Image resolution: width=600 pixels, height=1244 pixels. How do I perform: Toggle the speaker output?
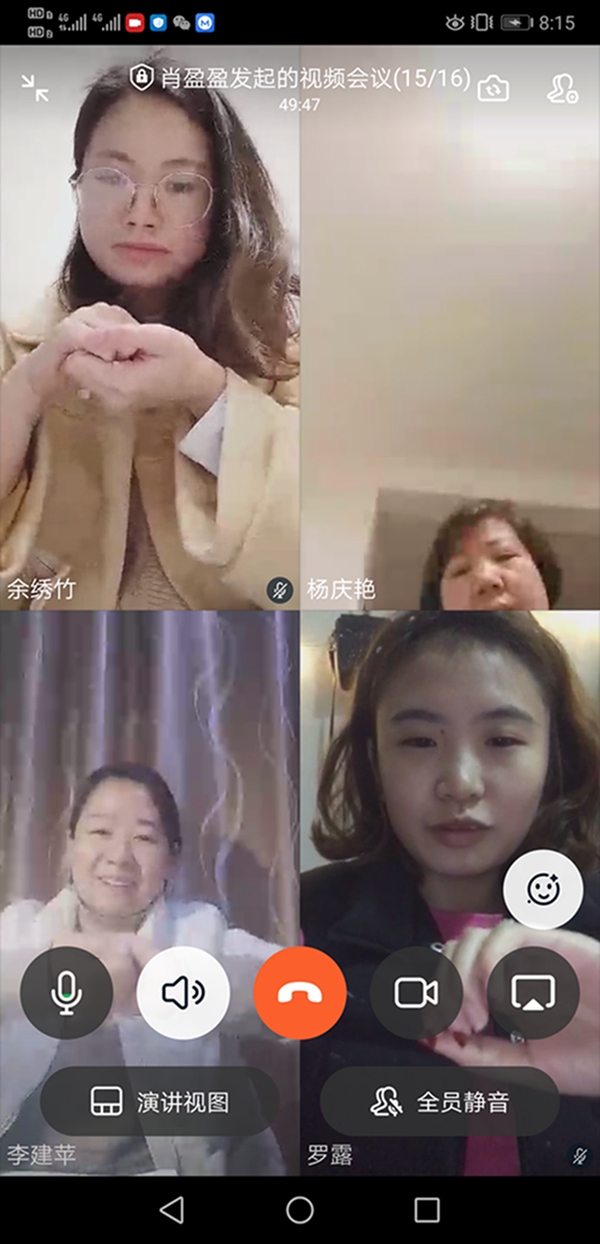(183, 993)
